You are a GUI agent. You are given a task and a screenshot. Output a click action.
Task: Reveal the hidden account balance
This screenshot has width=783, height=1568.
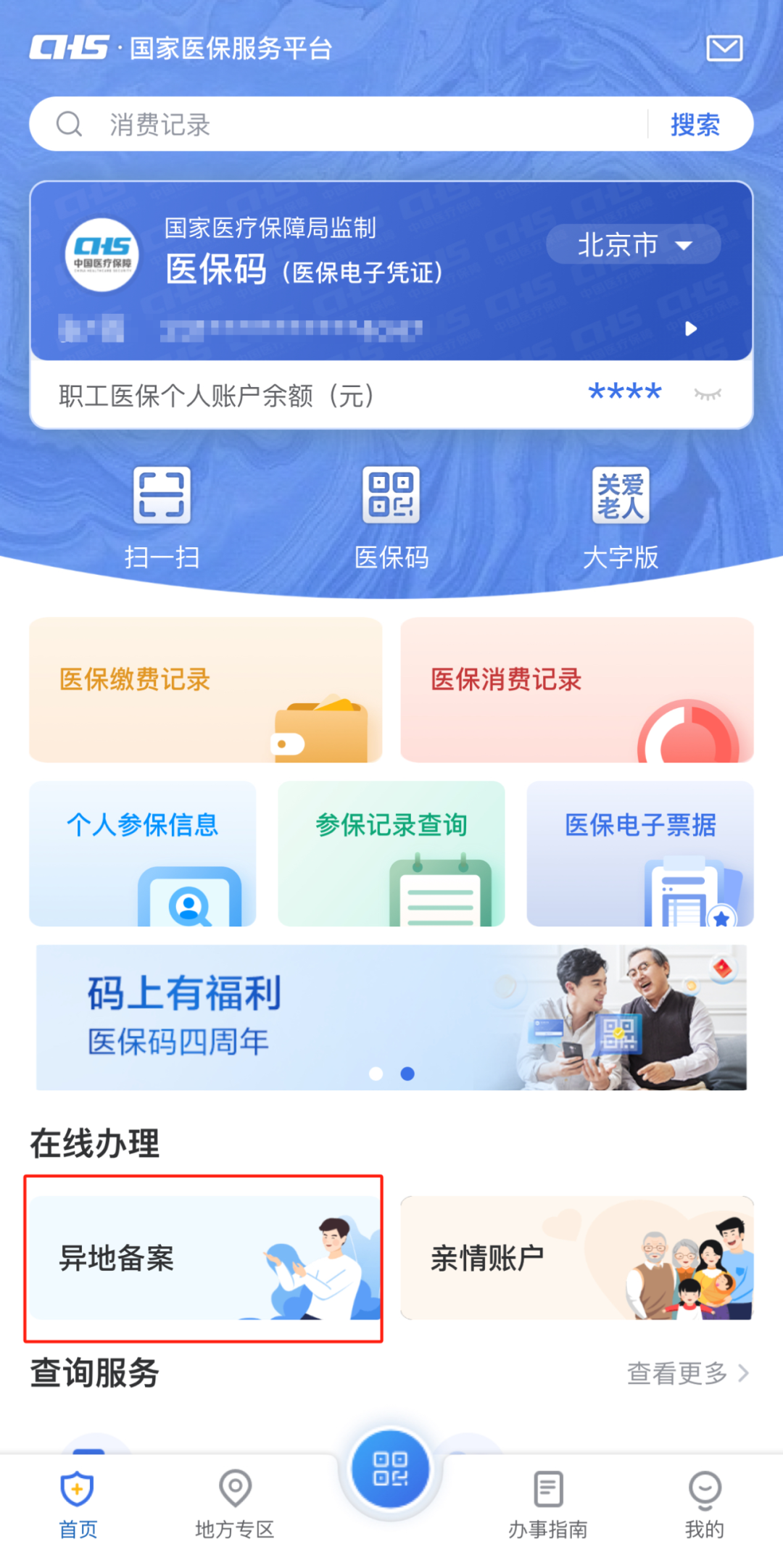point(707,394)
